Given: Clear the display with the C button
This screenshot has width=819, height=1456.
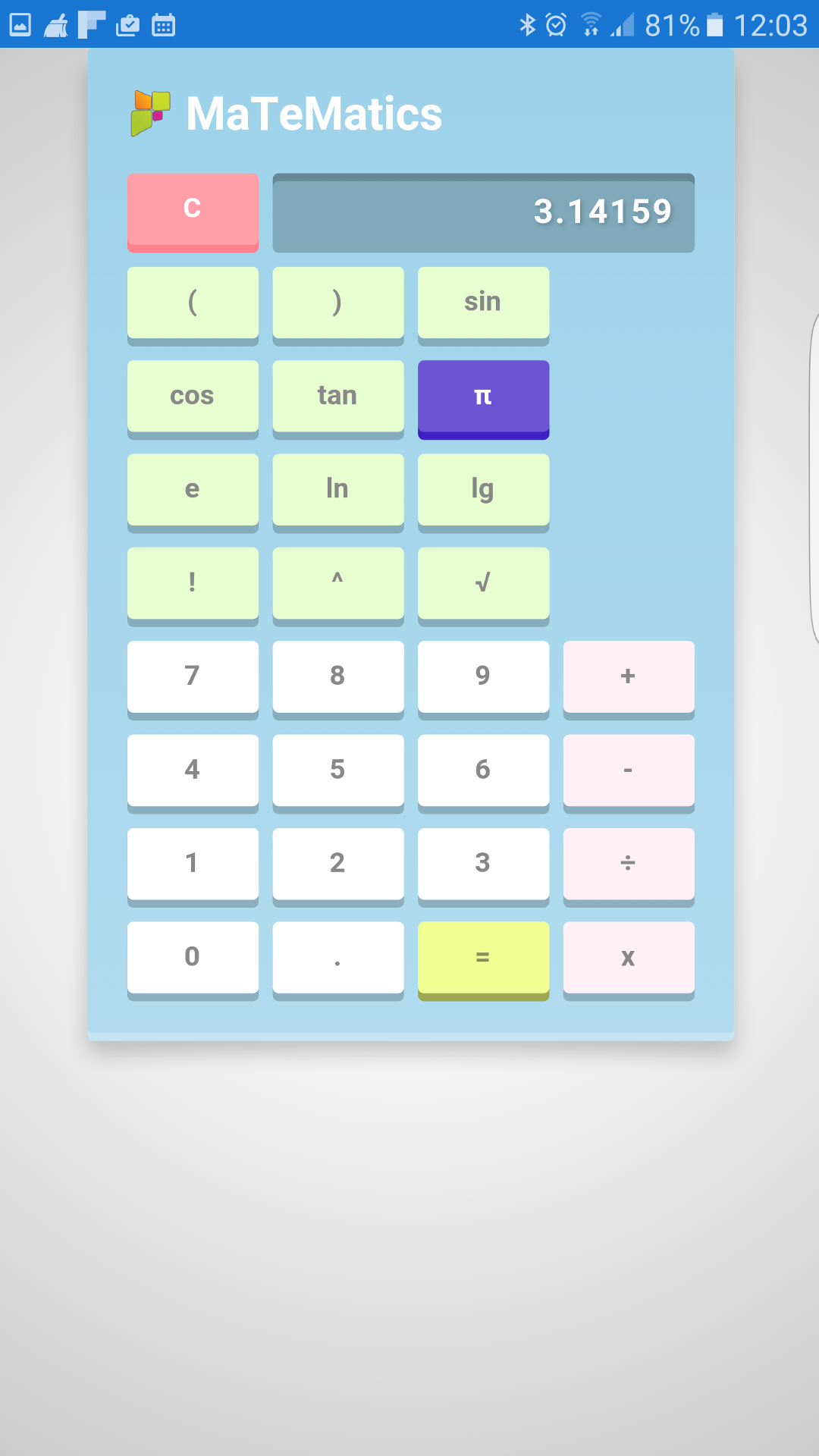Looking at the screenshot, I should click(193, 209).
